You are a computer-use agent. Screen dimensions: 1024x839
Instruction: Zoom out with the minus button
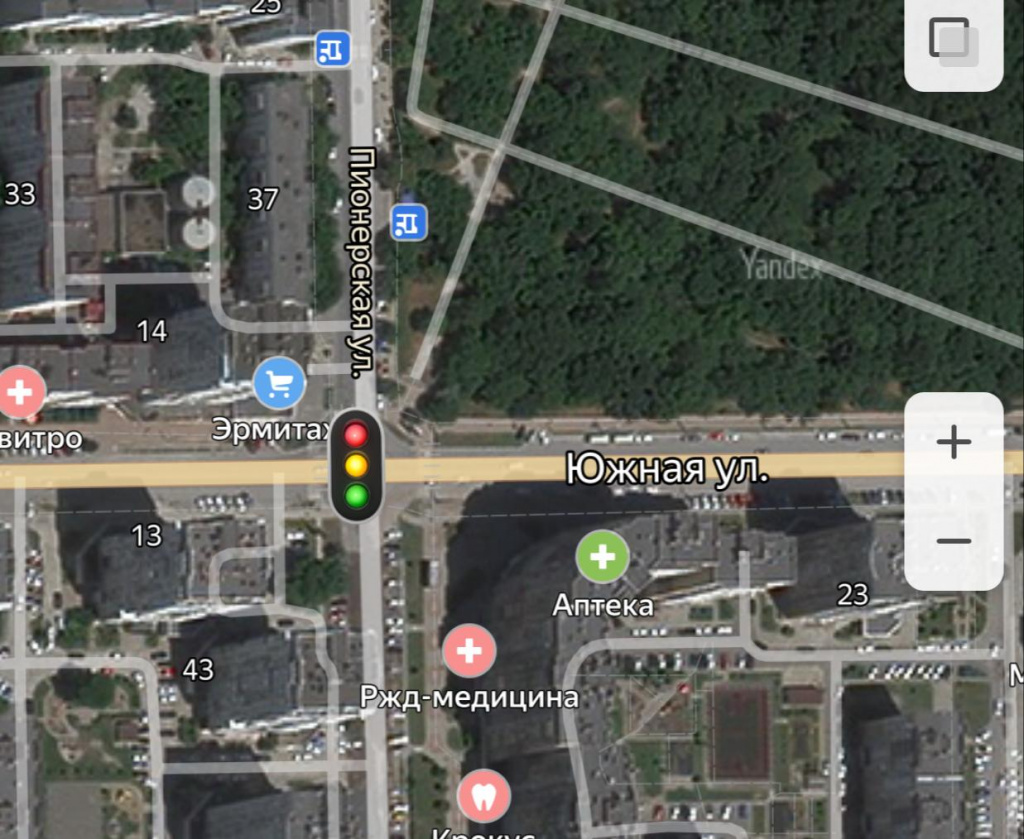pos(953,541)
